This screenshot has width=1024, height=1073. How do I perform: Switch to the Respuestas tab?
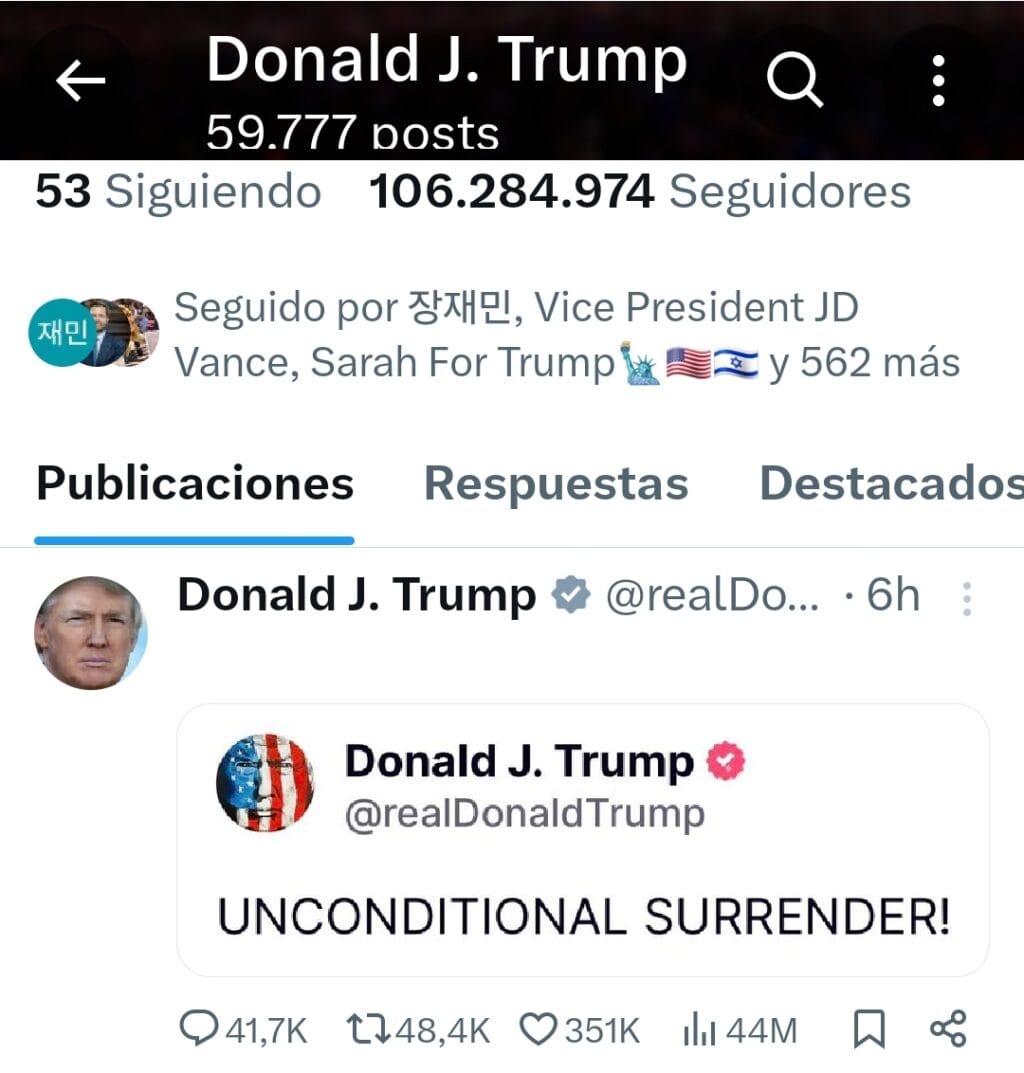[x=556, y=484]
